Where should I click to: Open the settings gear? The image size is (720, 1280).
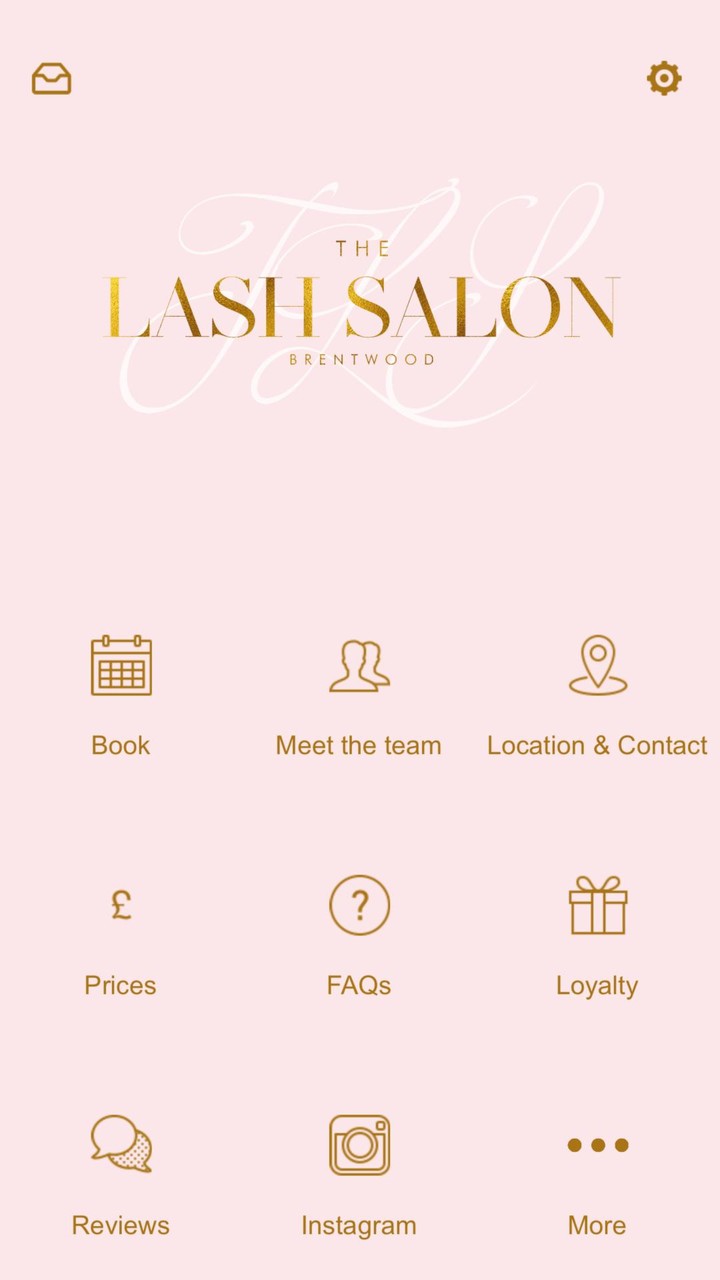664,78
